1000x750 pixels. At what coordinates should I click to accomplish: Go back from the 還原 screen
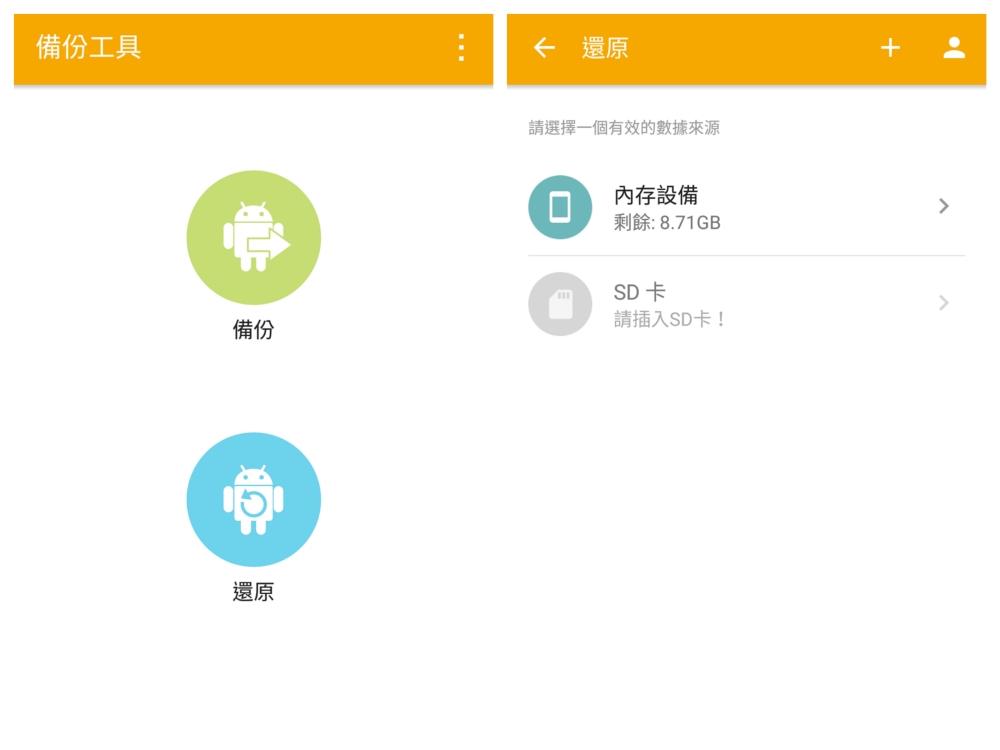pos(544,47)
